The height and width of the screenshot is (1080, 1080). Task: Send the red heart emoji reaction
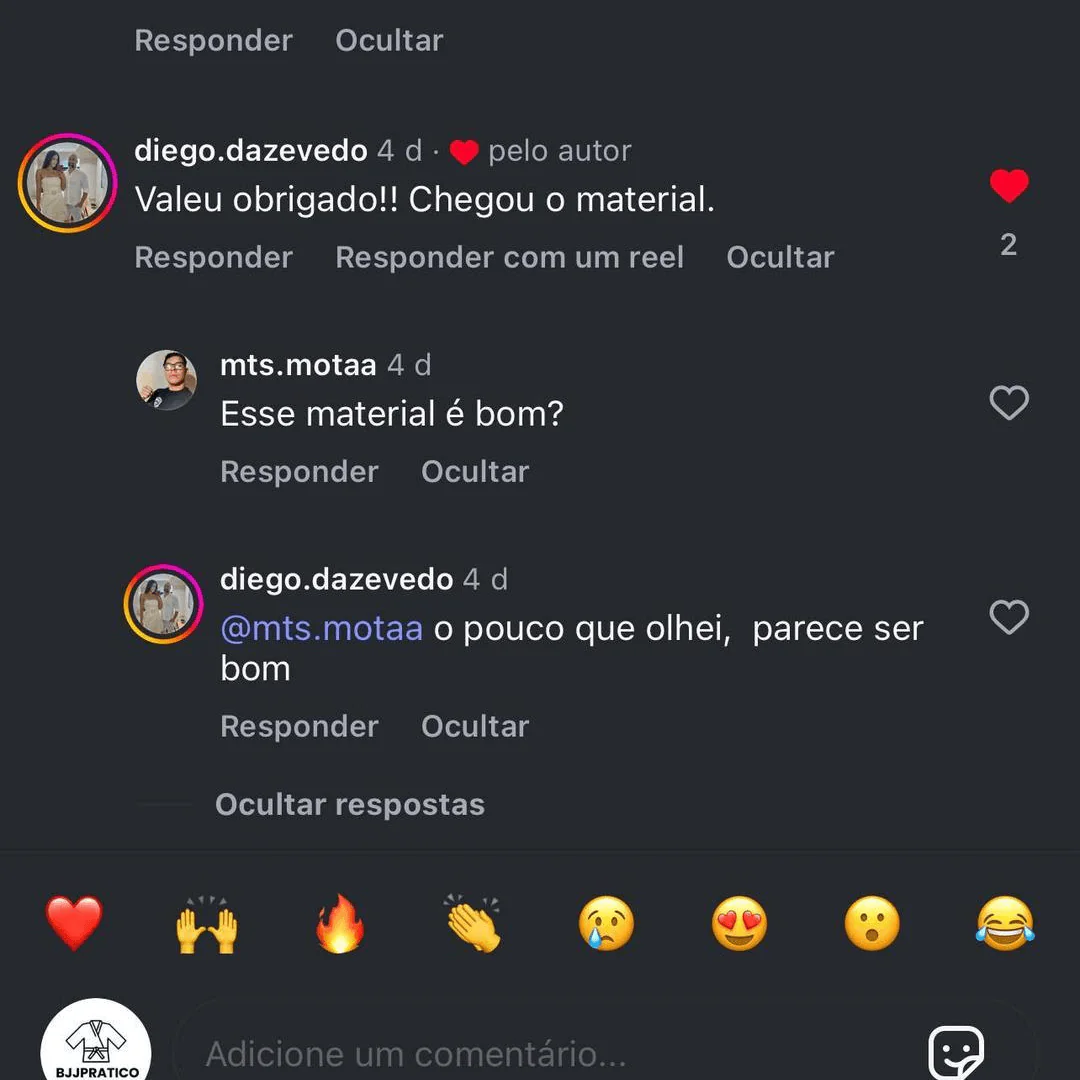click(x=74, y=923)
